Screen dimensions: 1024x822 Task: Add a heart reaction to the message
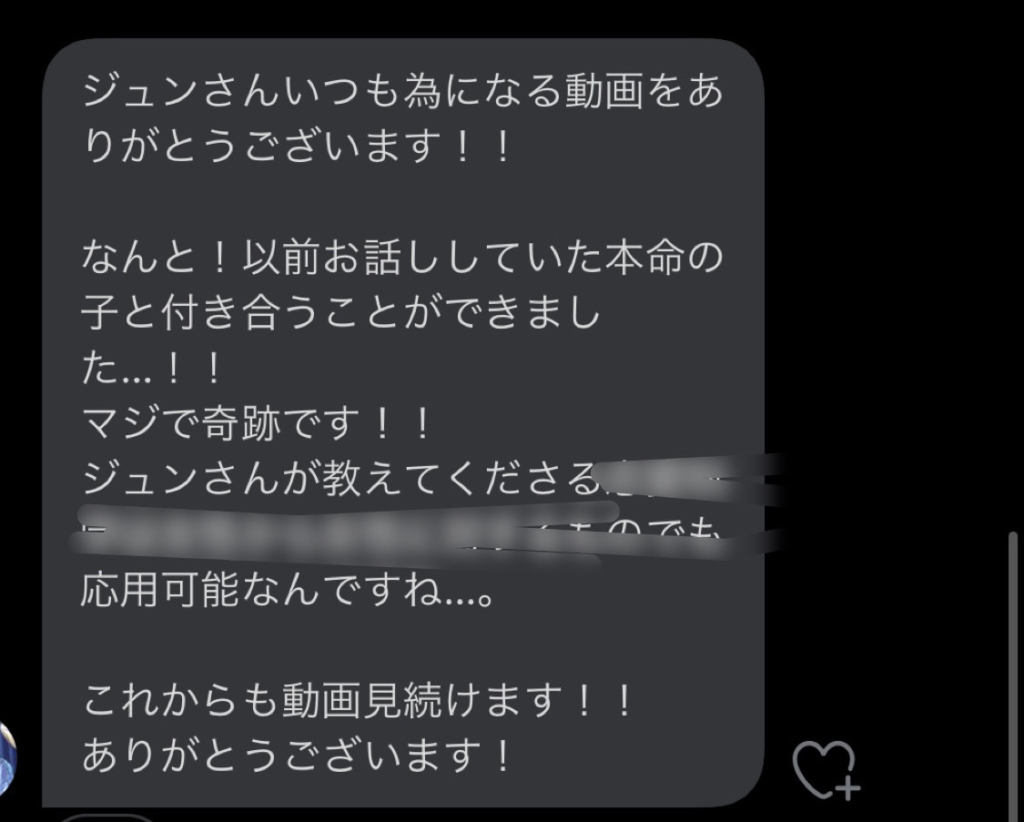pyautogui.click(x=825, y=768)
